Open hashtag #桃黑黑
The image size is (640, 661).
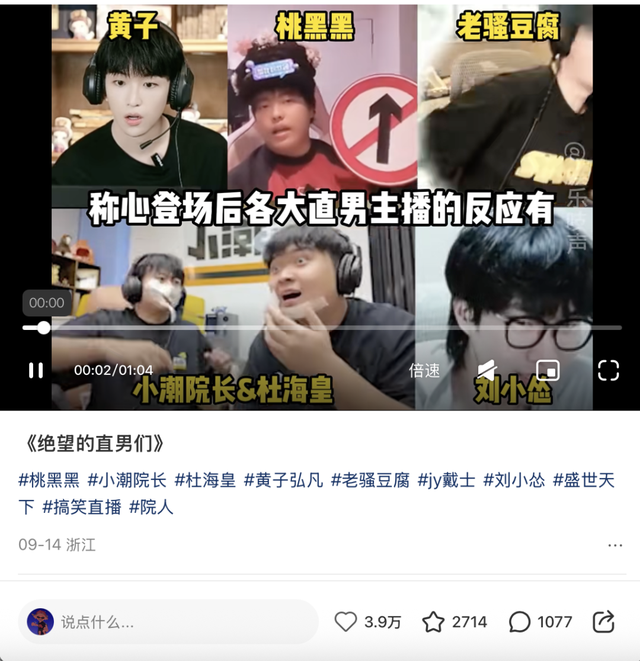click(x=48, y=480)
